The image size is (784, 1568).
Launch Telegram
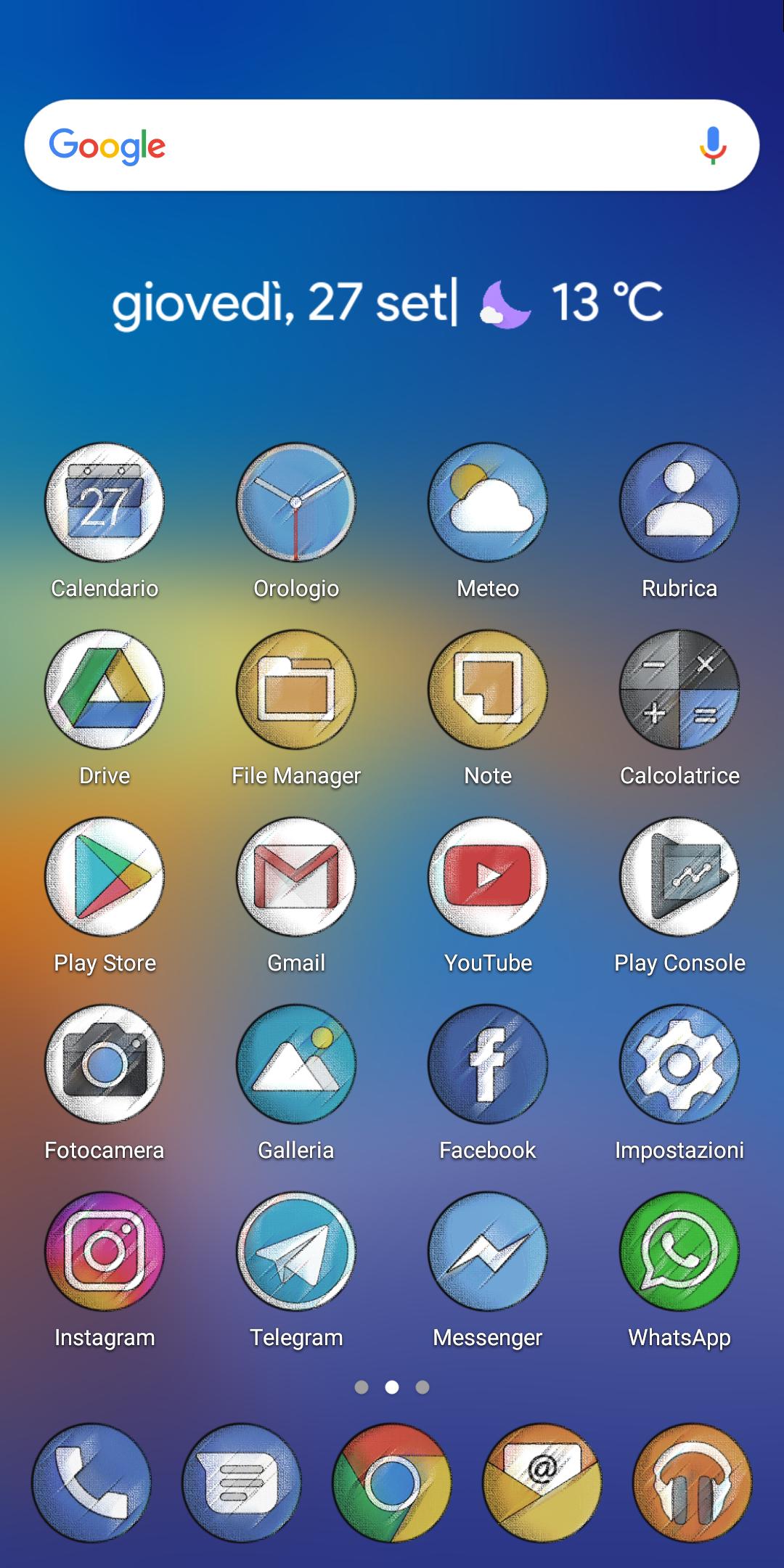click(296, 1251)
